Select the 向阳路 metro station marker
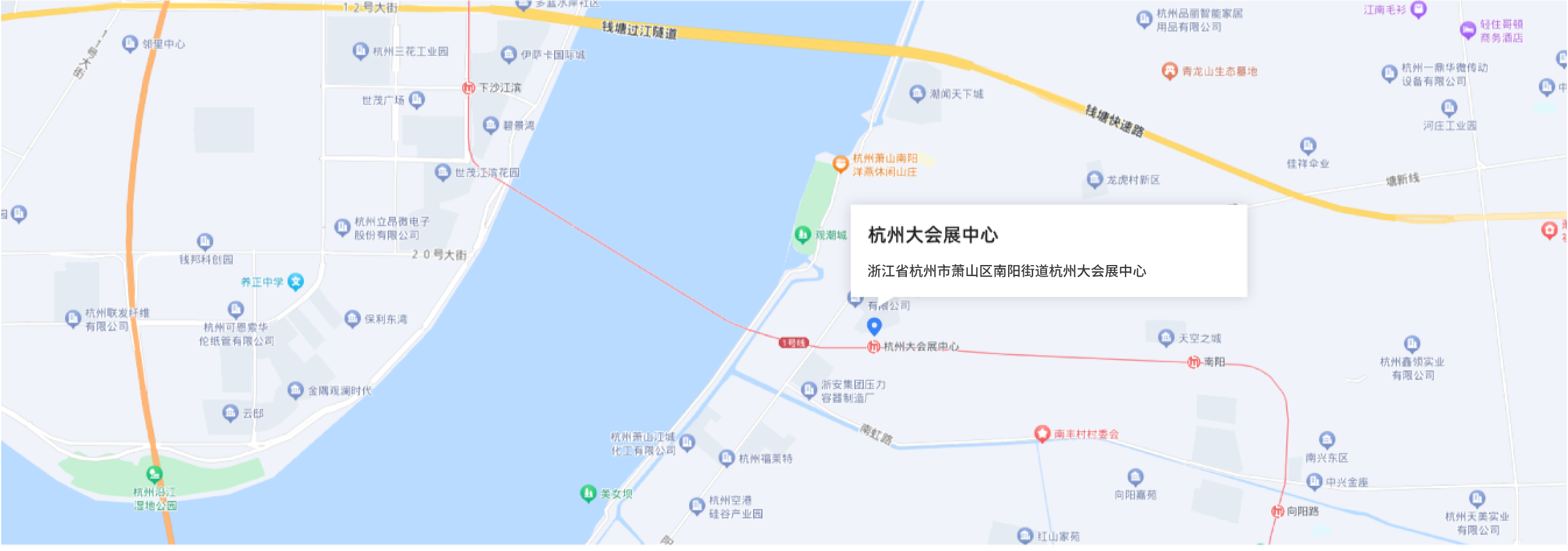Viewport: 1568px width, 551px height. pyautogui.click(x=1277, y=511)
